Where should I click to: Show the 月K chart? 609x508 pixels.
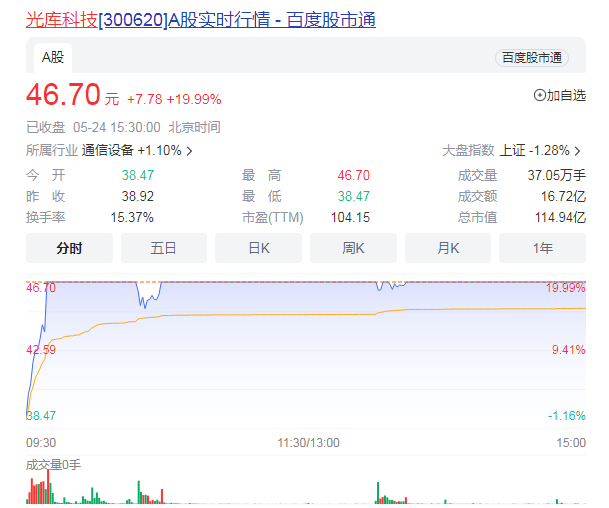pyautogui.click(x=447, y=248)
